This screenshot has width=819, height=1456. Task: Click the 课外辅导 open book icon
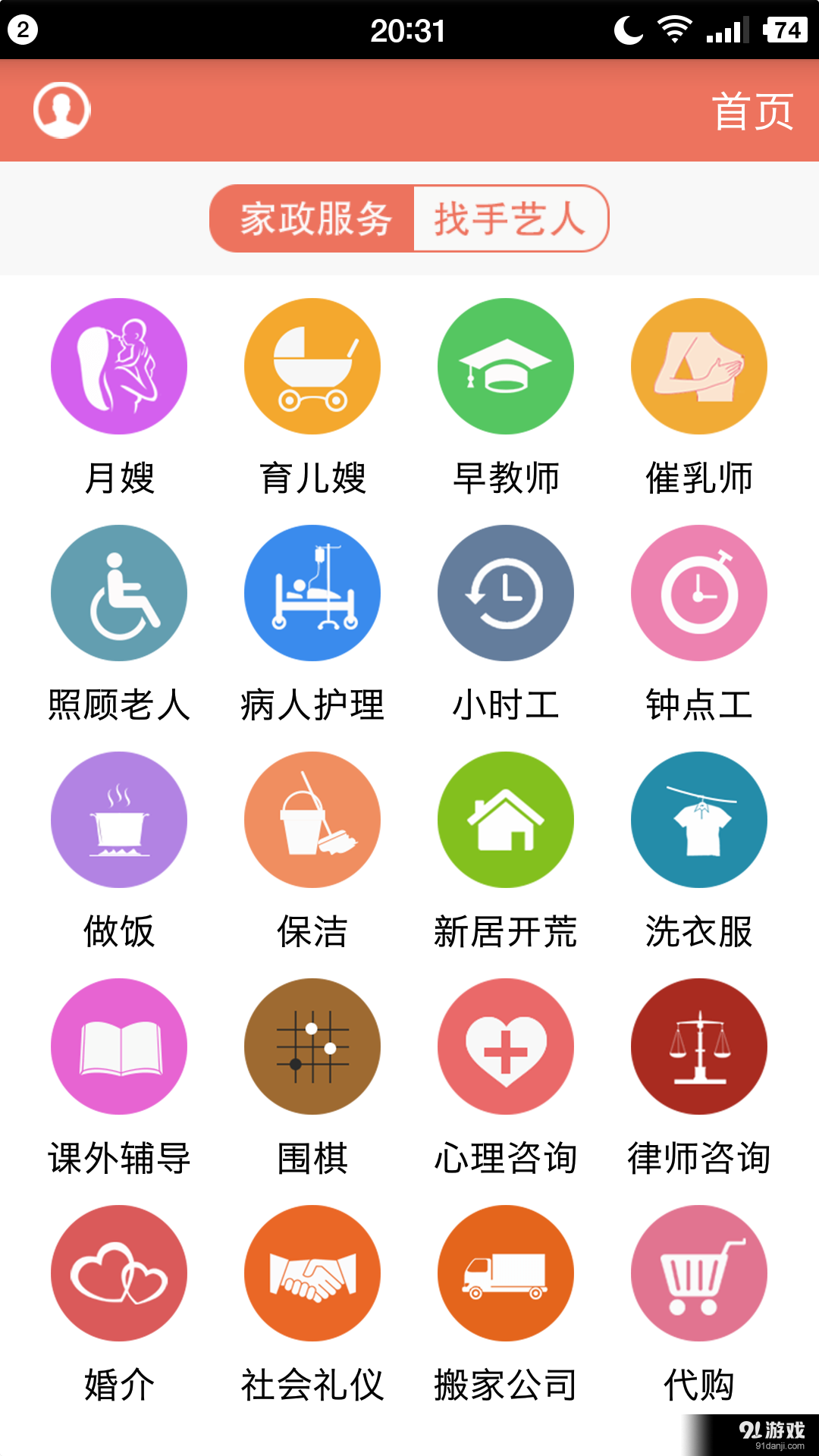(x=118, y=1046)
